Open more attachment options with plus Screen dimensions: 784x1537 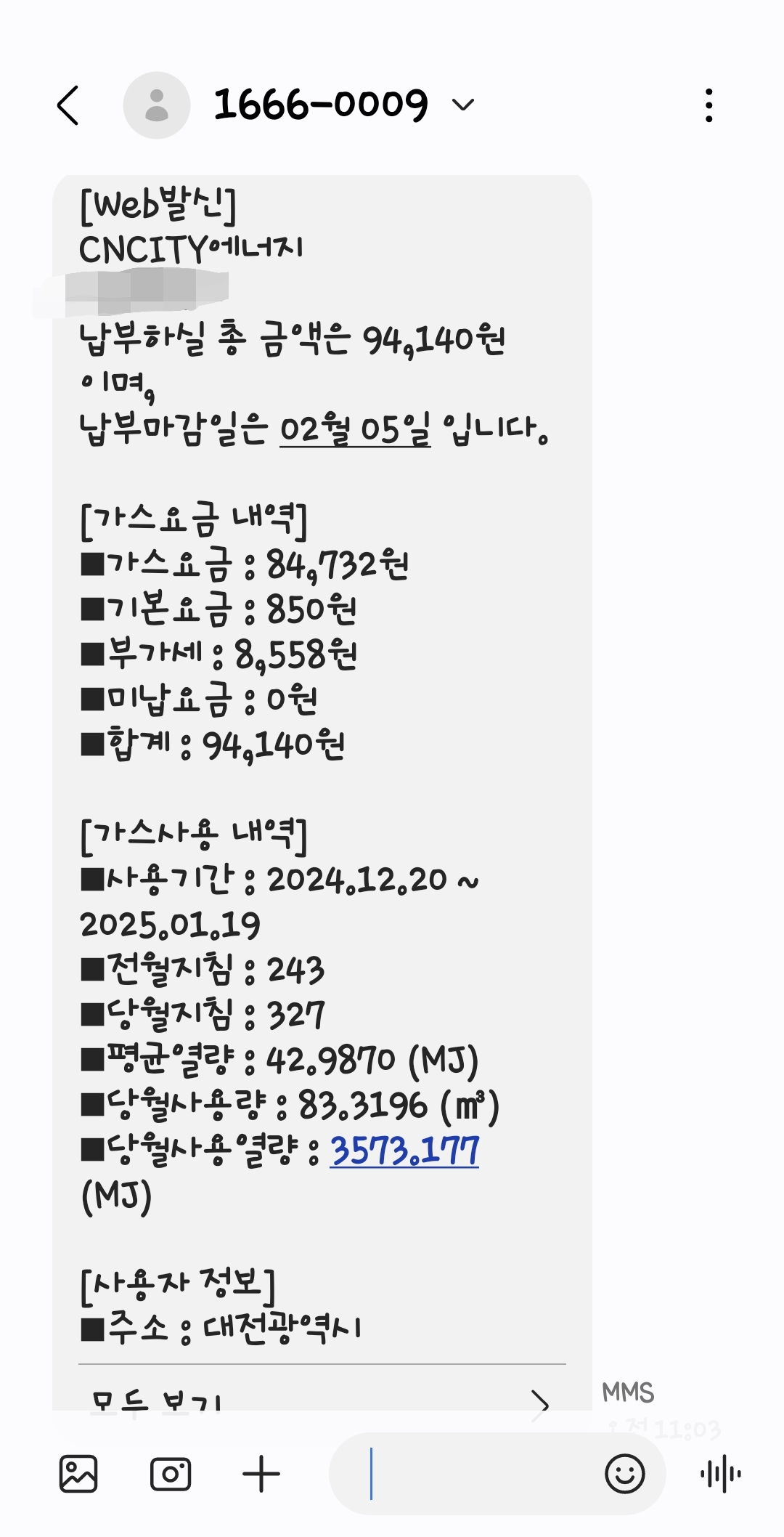tap(261, 1474)
